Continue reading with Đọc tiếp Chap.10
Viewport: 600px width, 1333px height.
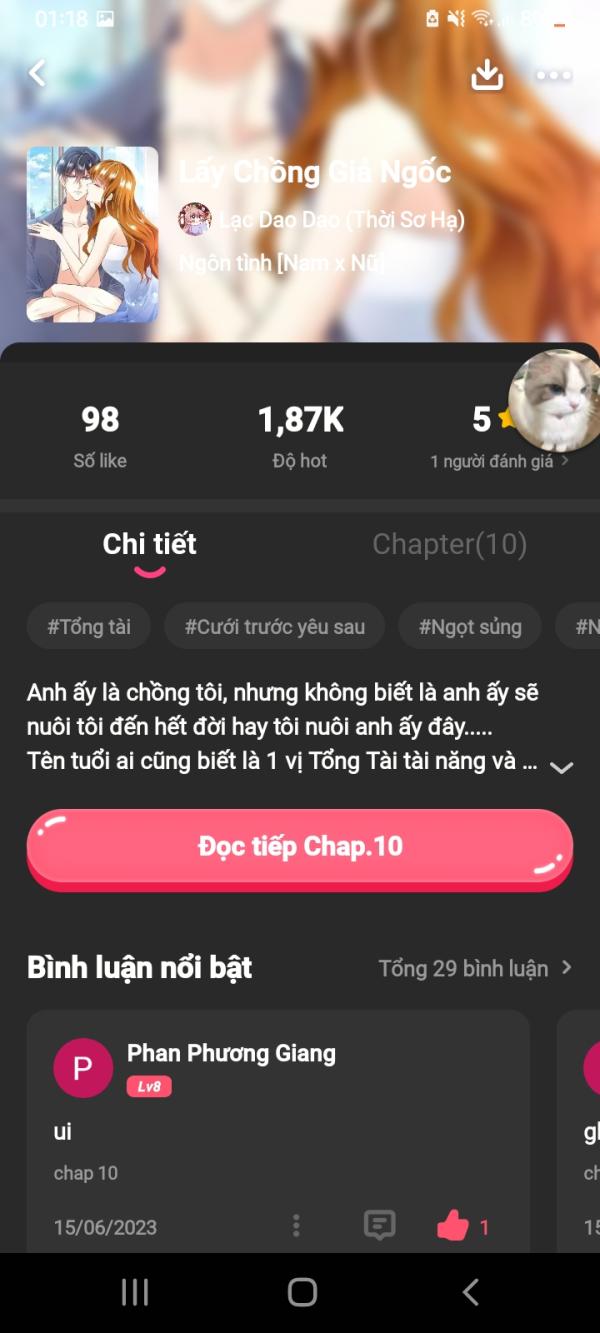[300, 847]
